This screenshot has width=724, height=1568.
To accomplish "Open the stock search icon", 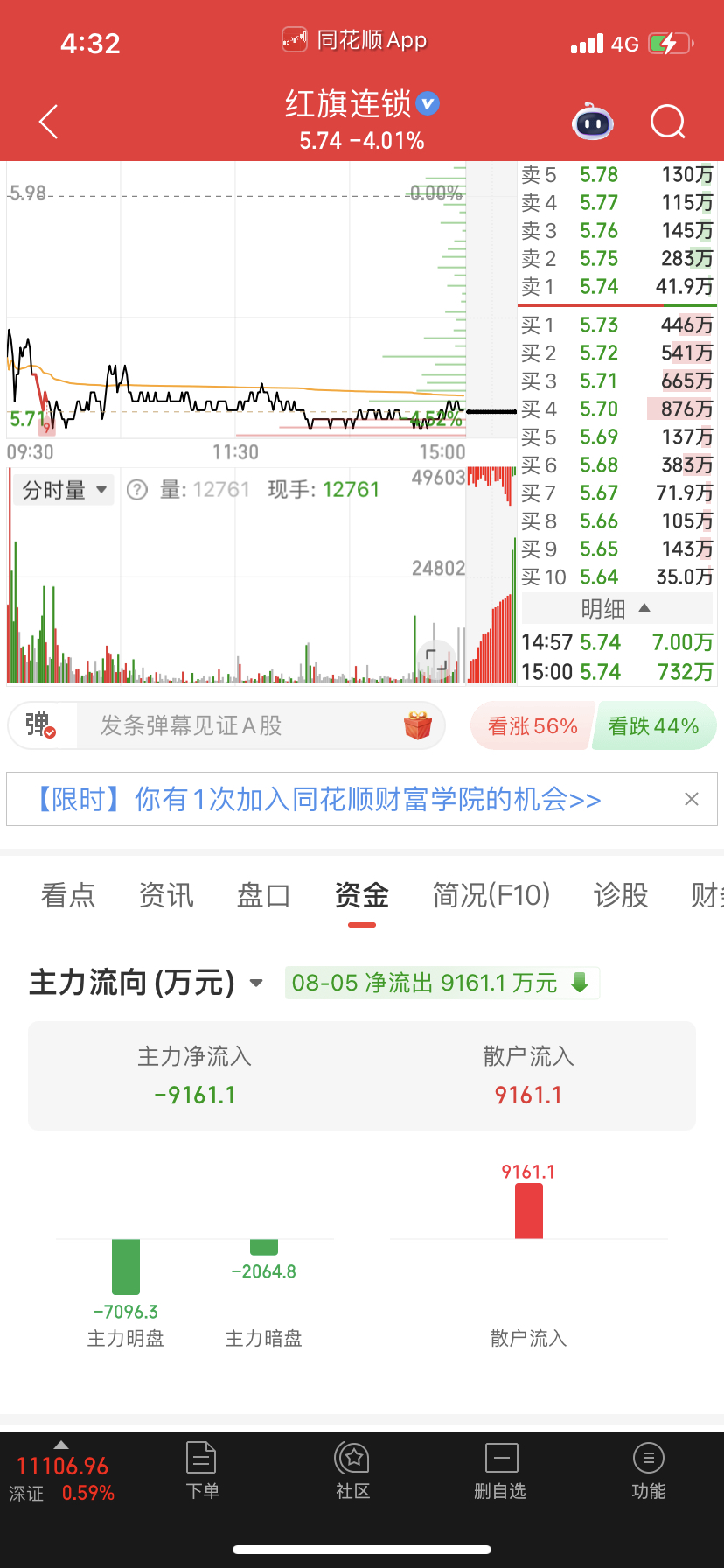I will (668, 122).
